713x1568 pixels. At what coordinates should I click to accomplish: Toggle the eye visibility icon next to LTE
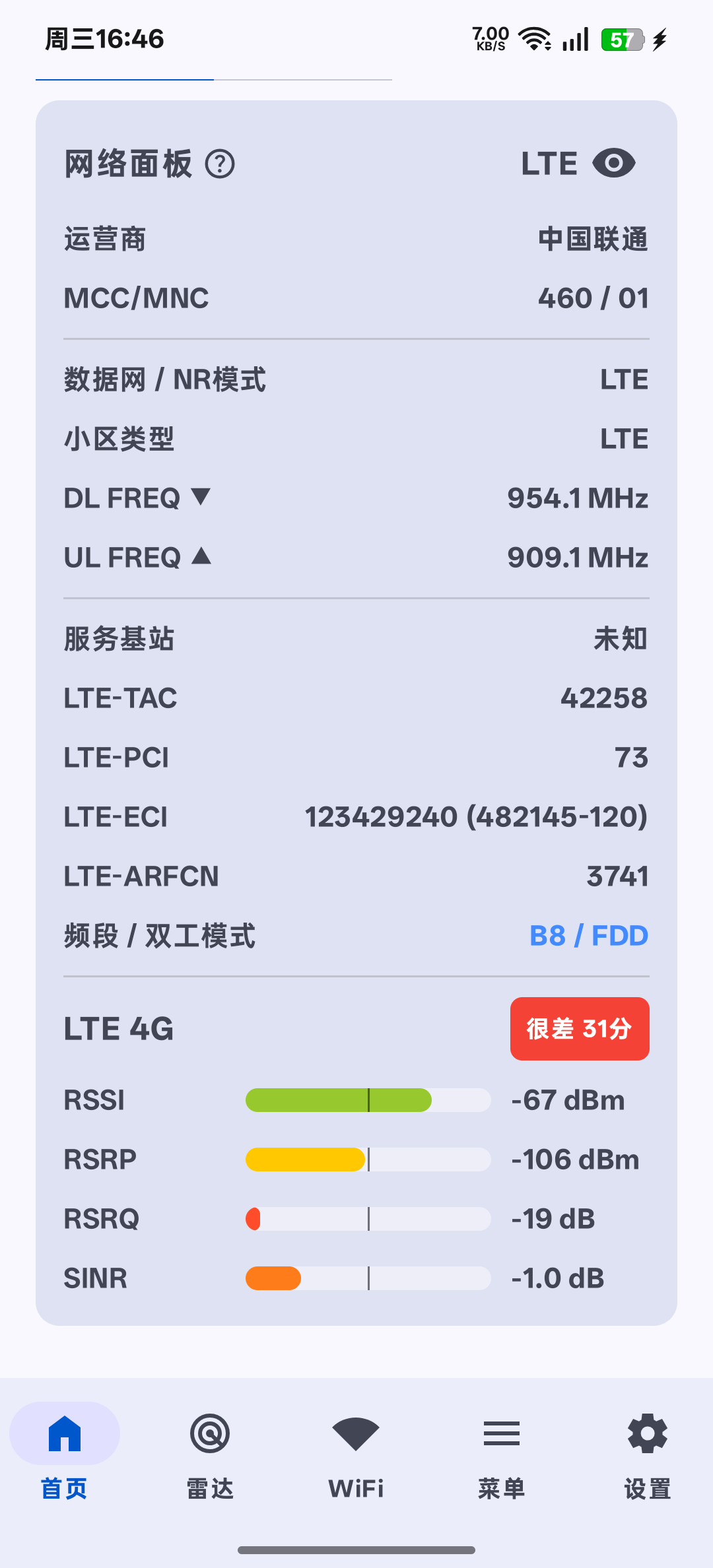click(x=613, y=164)
